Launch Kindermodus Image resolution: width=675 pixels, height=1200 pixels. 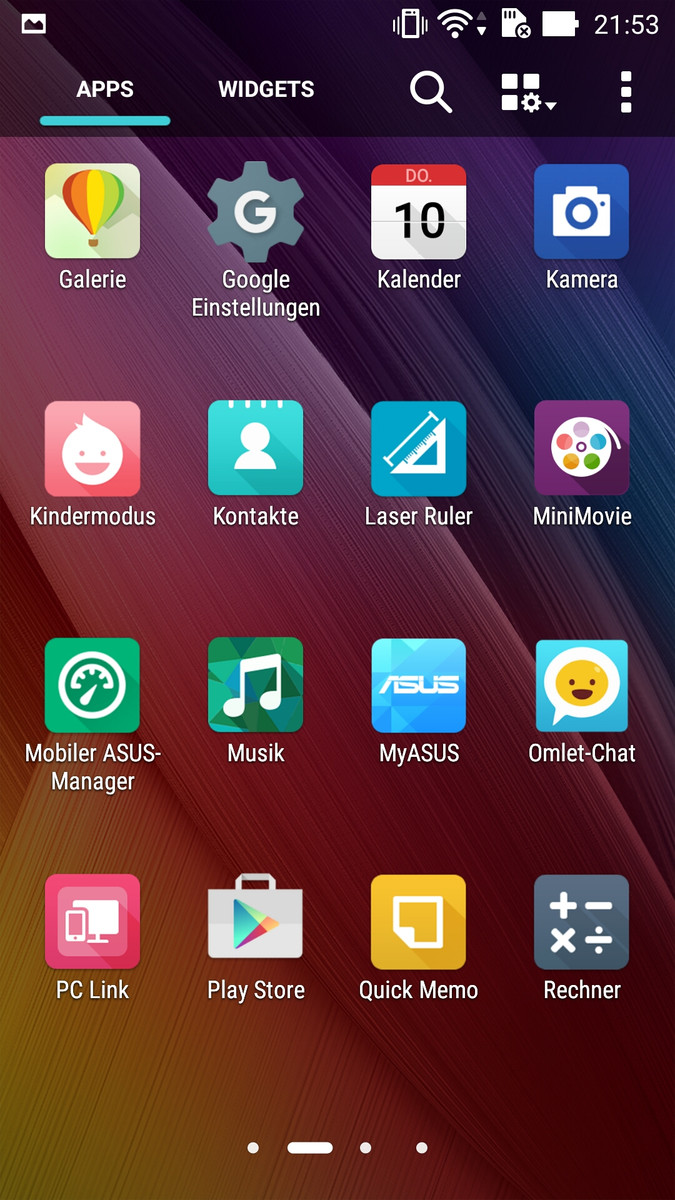(x=92, y=449)
